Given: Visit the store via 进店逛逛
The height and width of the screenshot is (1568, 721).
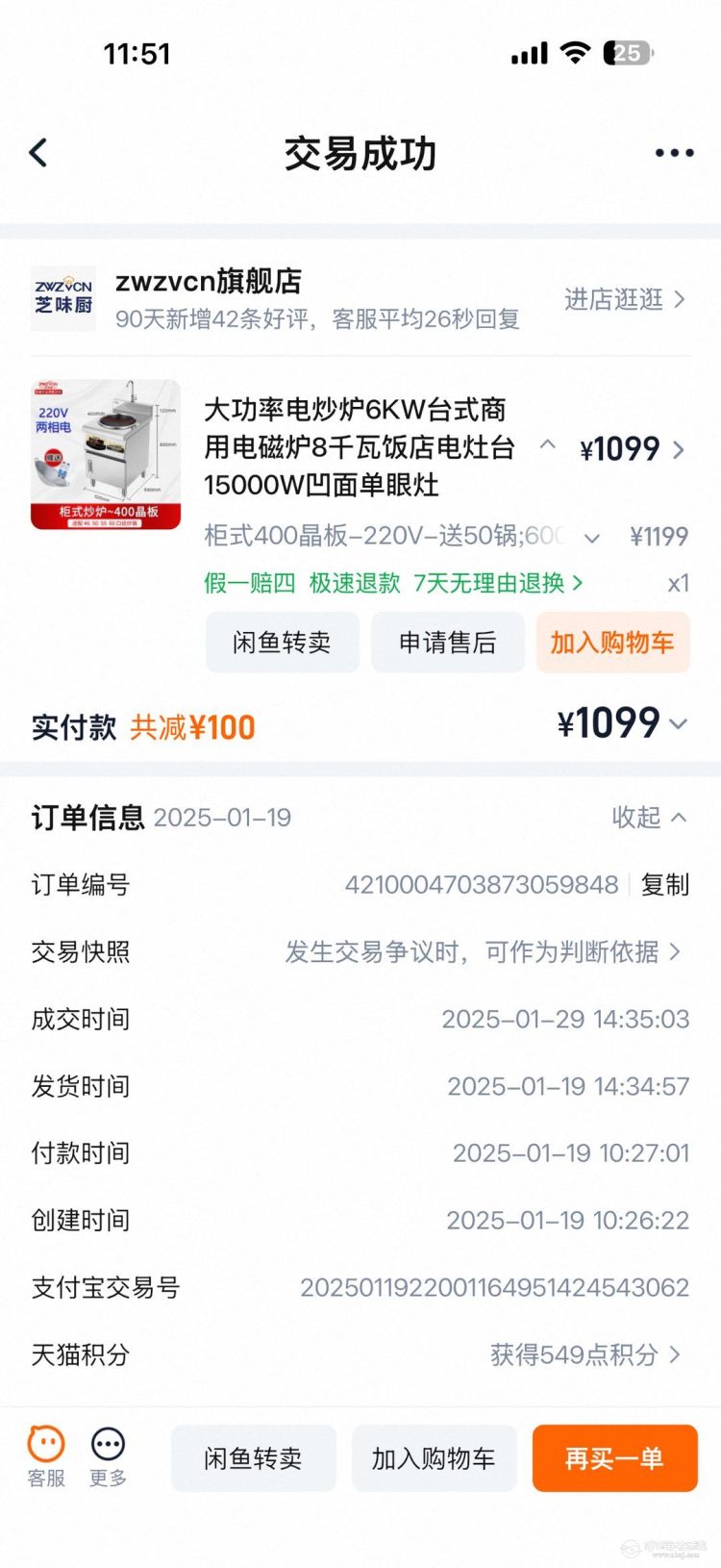Looking at the screenshot, I should [x=624, y=300].
